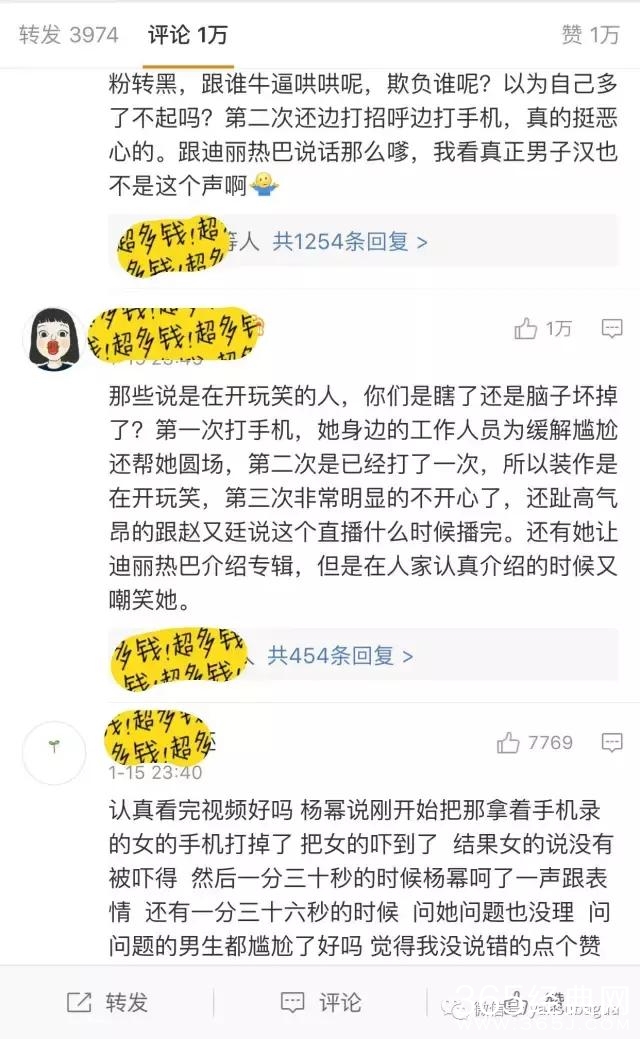Switch to the 赞 1万 tab
Image resolution: width=640 pixels, height=1039 pixels.
click(x=590, y=35)
